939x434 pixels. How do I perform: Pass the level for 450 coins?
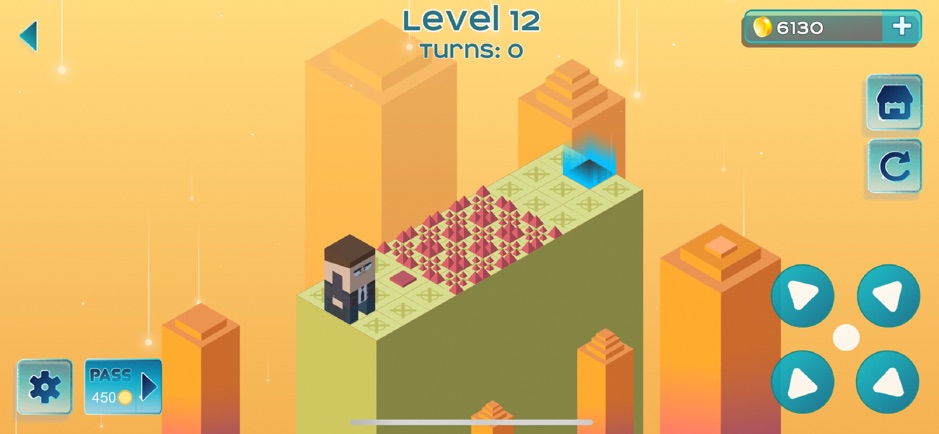click(x=122, y=386)
